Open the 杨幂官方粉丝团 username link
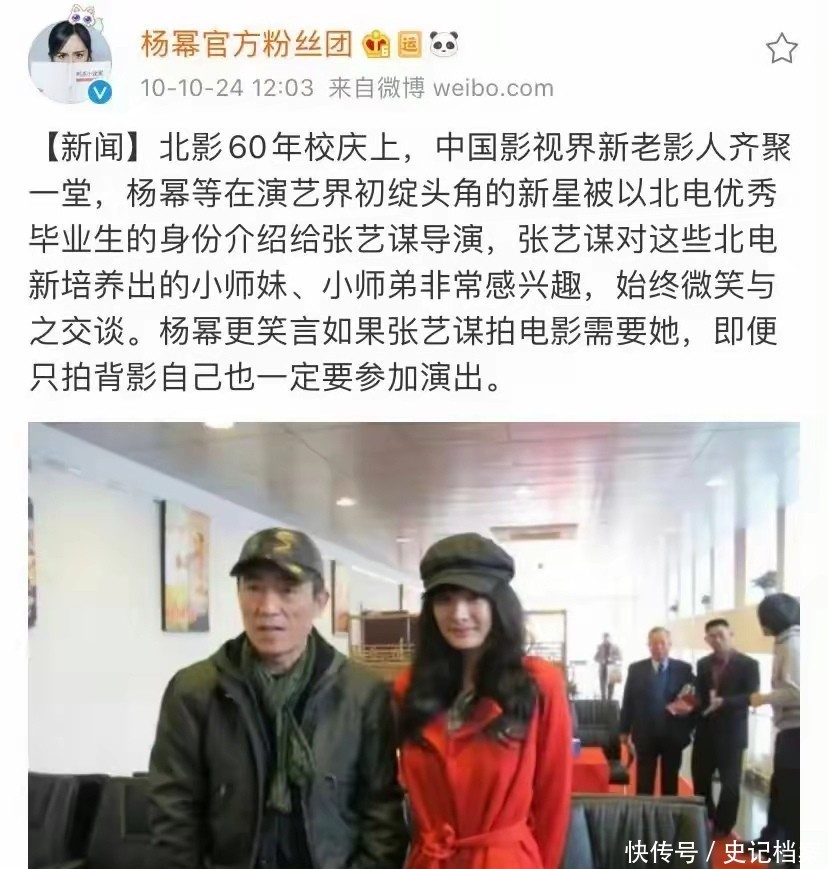Viewport: 828px width, 869px height. [247, 43]
